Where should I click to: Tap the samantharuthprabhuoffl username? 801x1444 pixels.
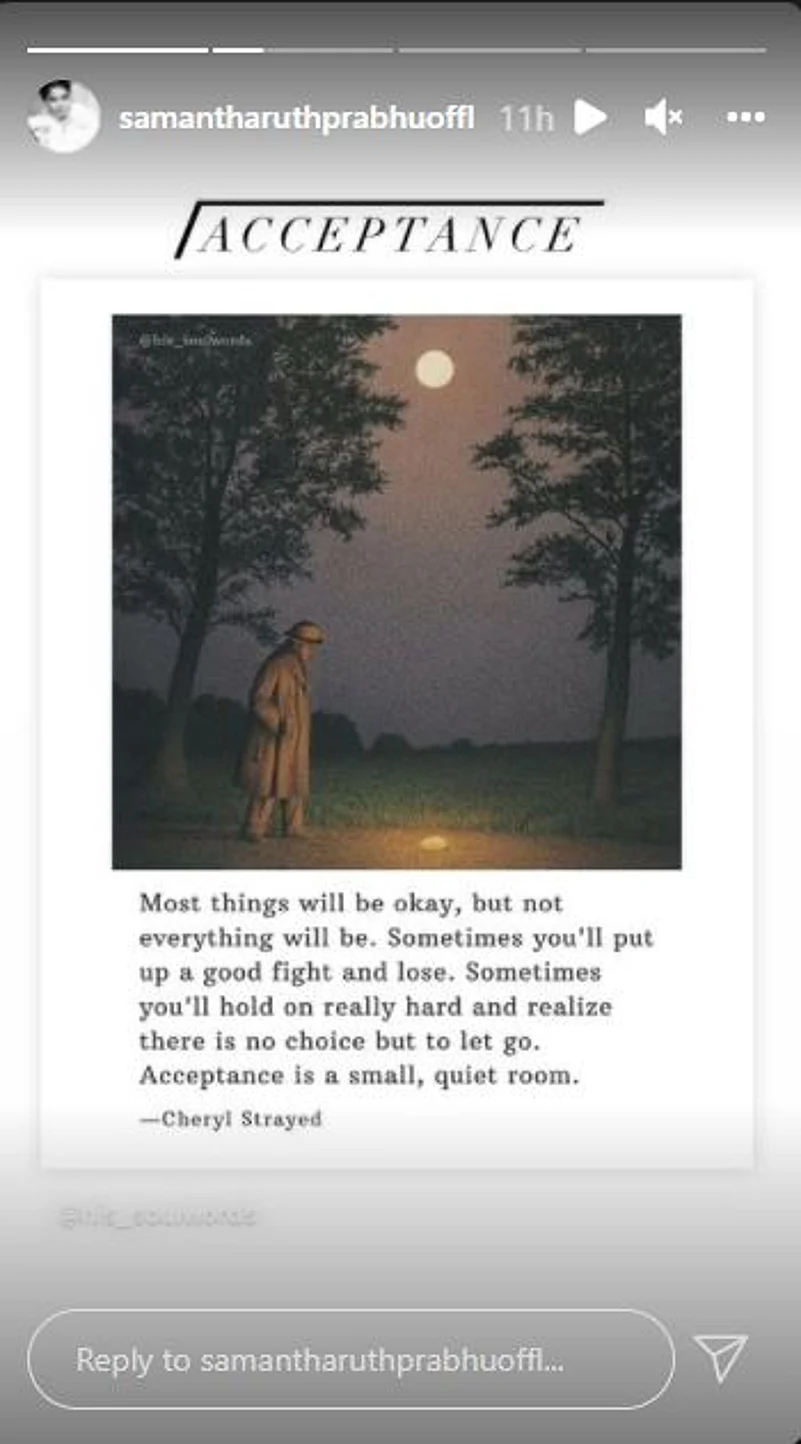[x=296, y=118]
